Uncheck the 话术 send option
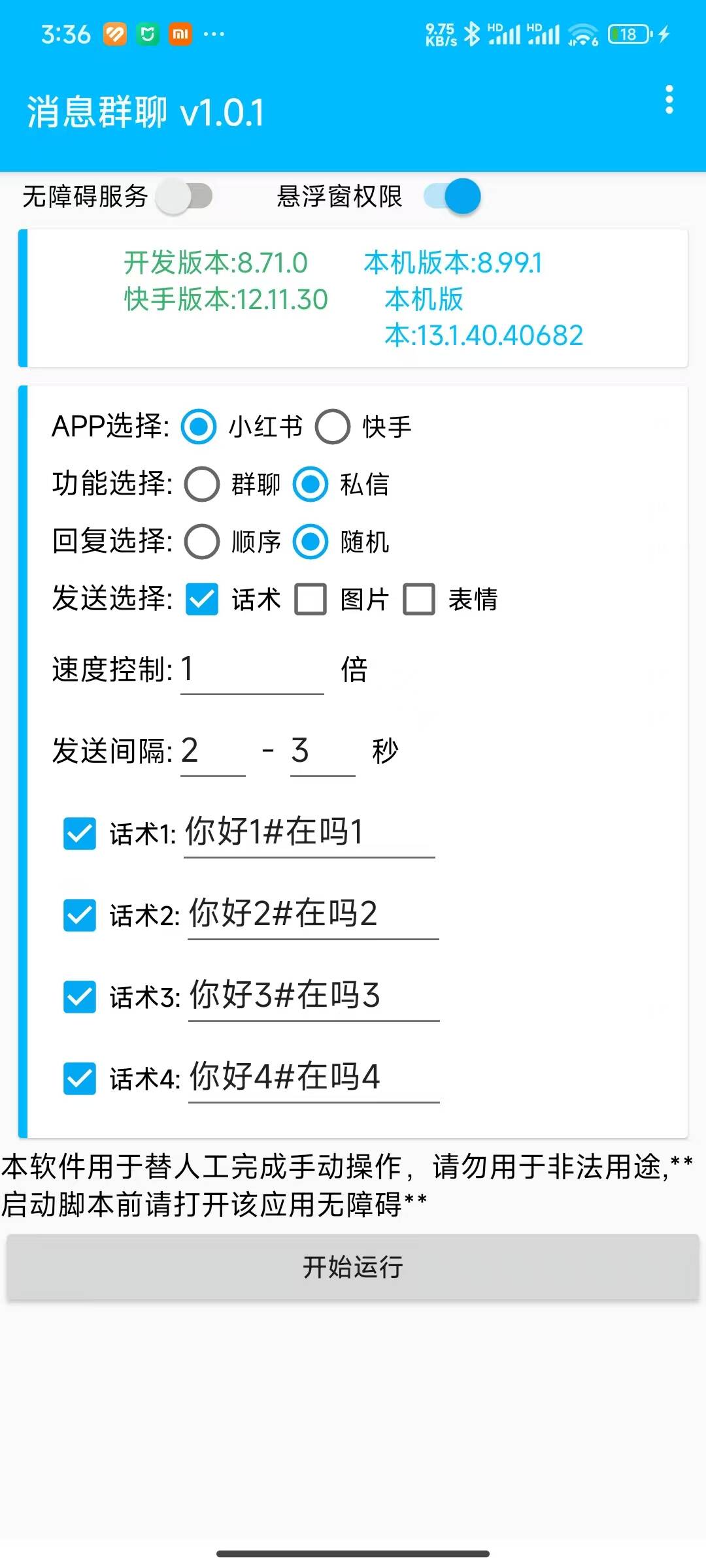The width and height of the screenshot is (706, 1568). [x=201, y=598]
